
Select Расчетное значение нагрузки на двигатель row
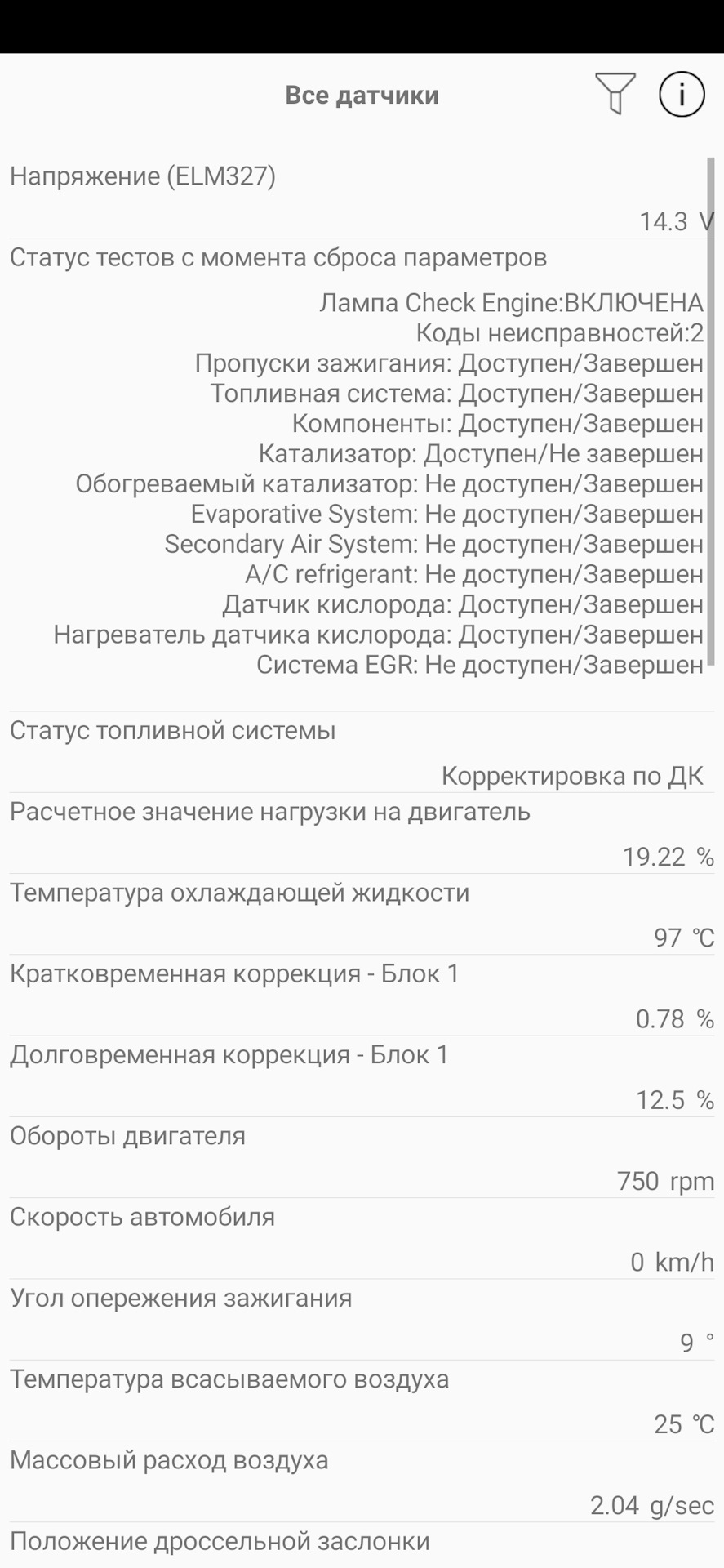click(x=362, y=833)
